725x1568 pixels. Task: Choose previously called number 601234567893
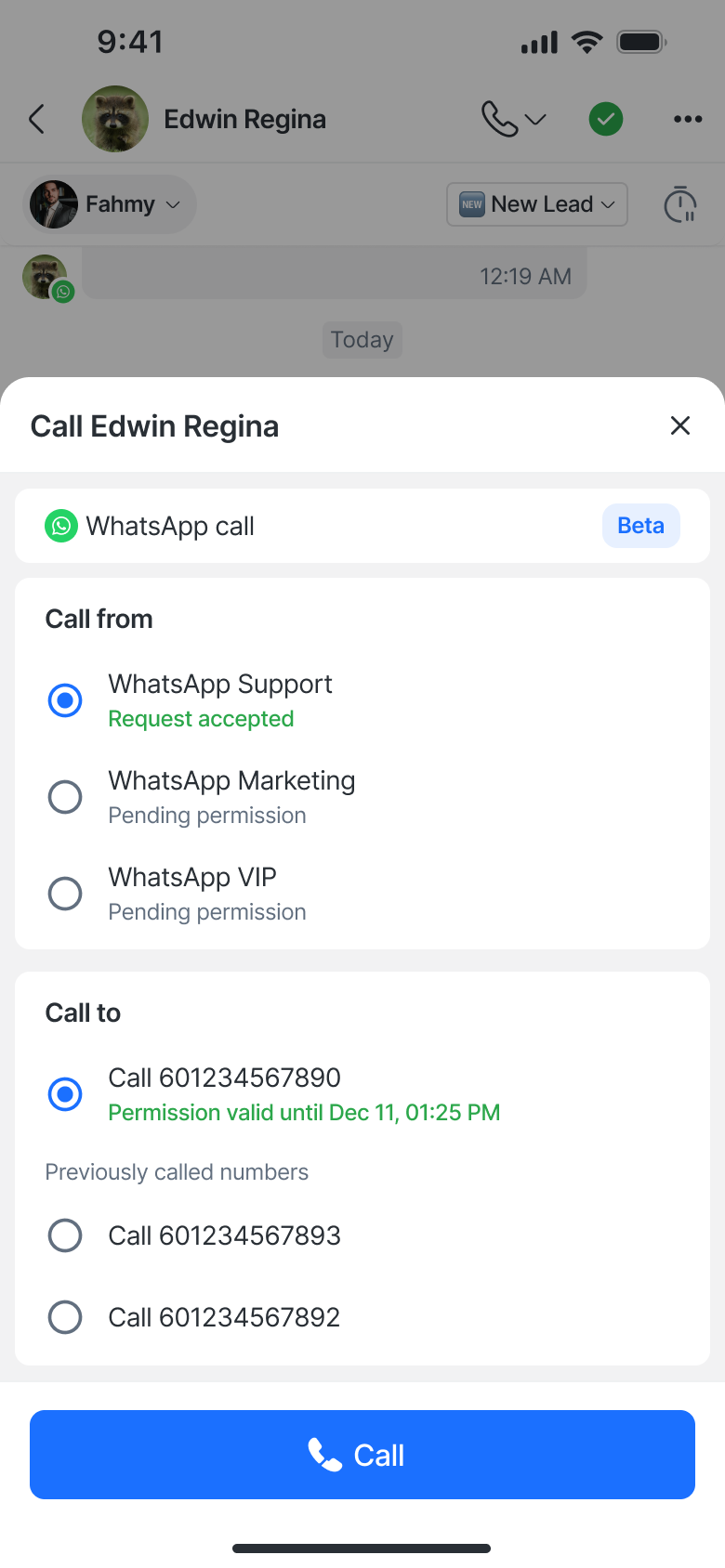click(x=65, y=1235)
